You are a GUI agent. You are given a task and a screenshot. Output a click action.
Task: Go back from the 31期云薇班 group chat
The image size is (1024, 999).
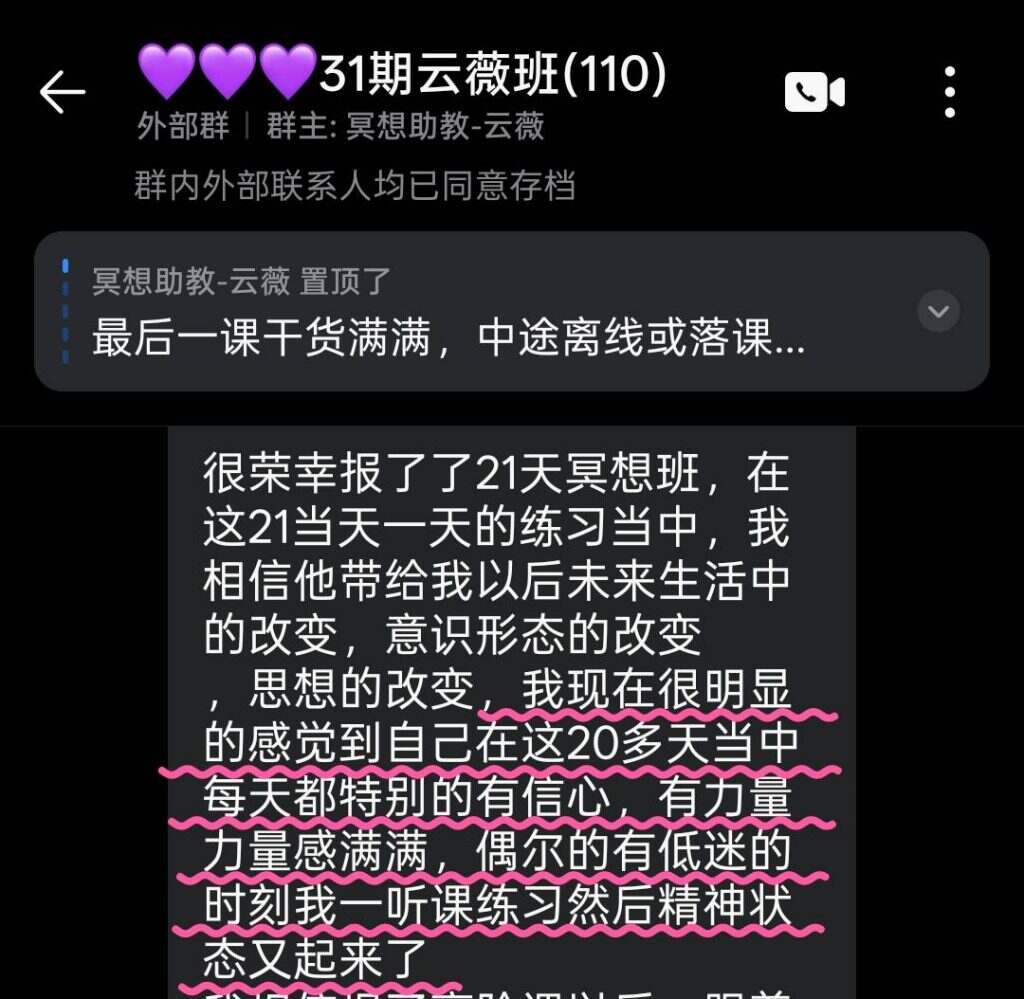point(62,93)
